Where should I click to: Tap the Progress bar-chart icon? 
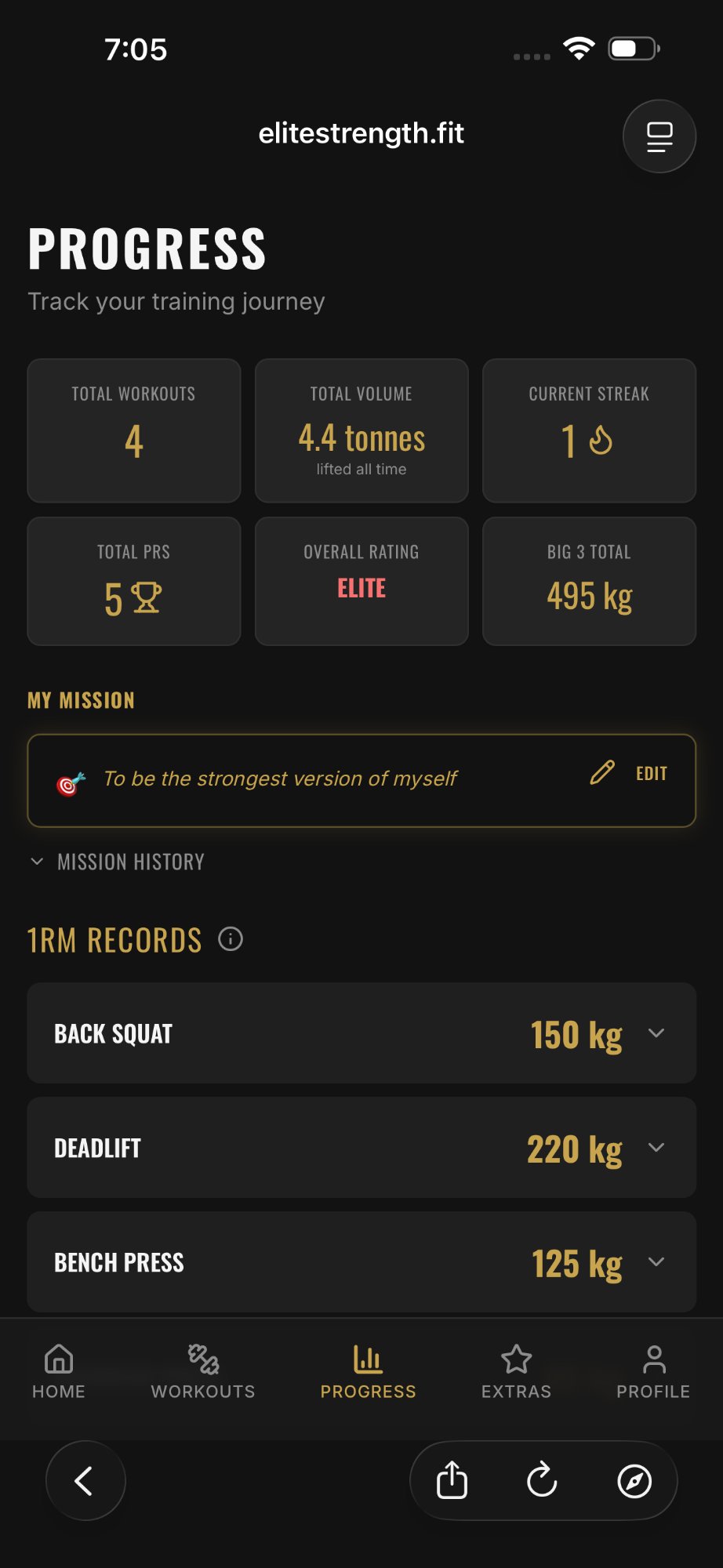[x=368, y=1359]
